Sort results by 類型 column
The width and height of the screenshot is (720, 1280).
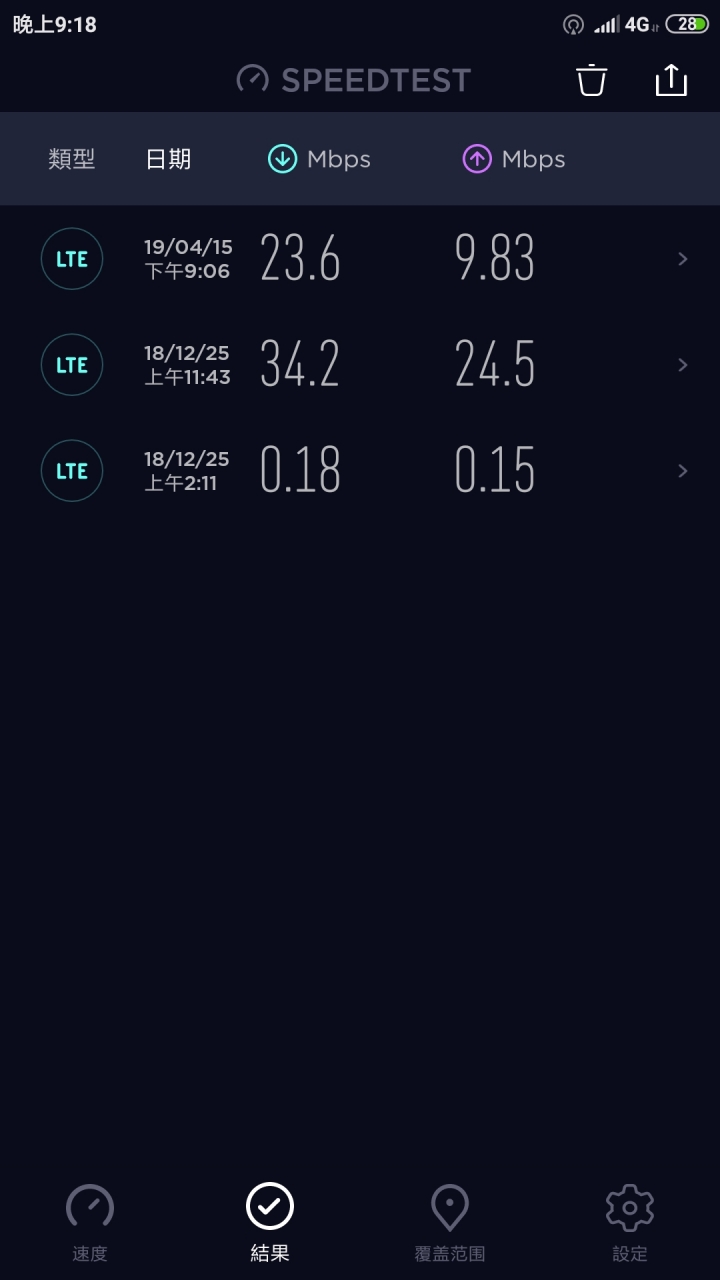[72, 159]
